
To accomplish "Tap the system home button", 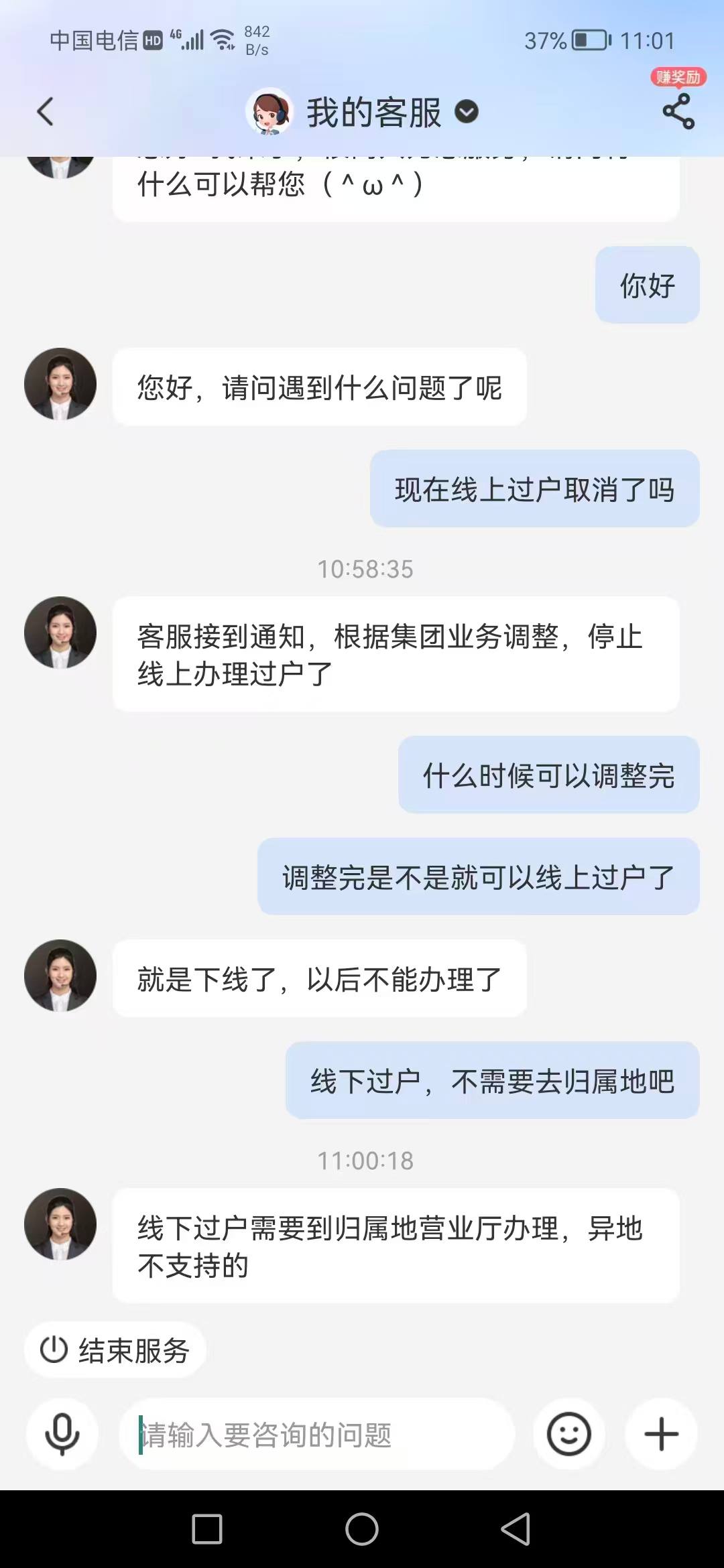I will click(x=362, y=1529).
